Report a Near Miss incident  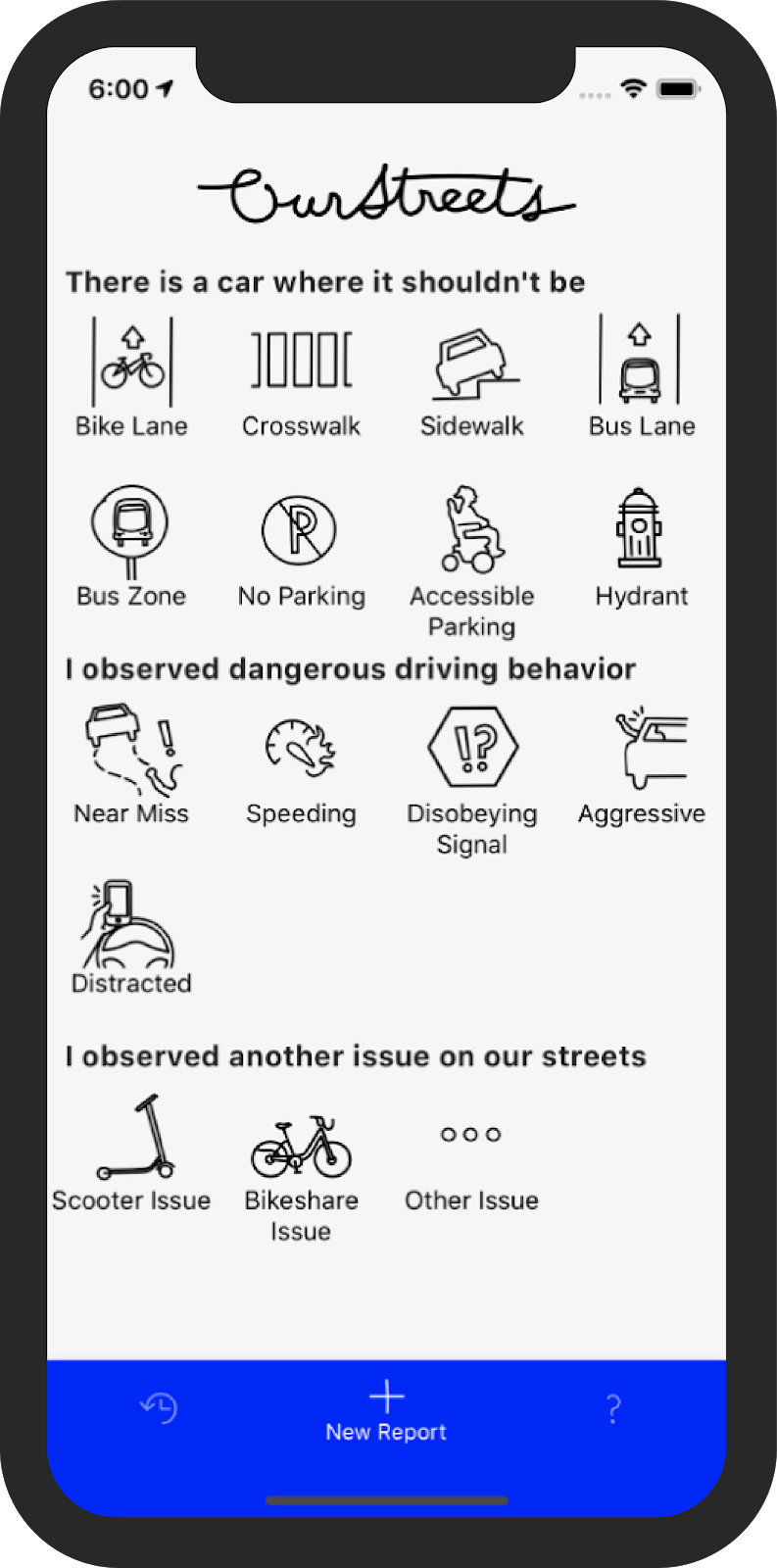[131, 764]
